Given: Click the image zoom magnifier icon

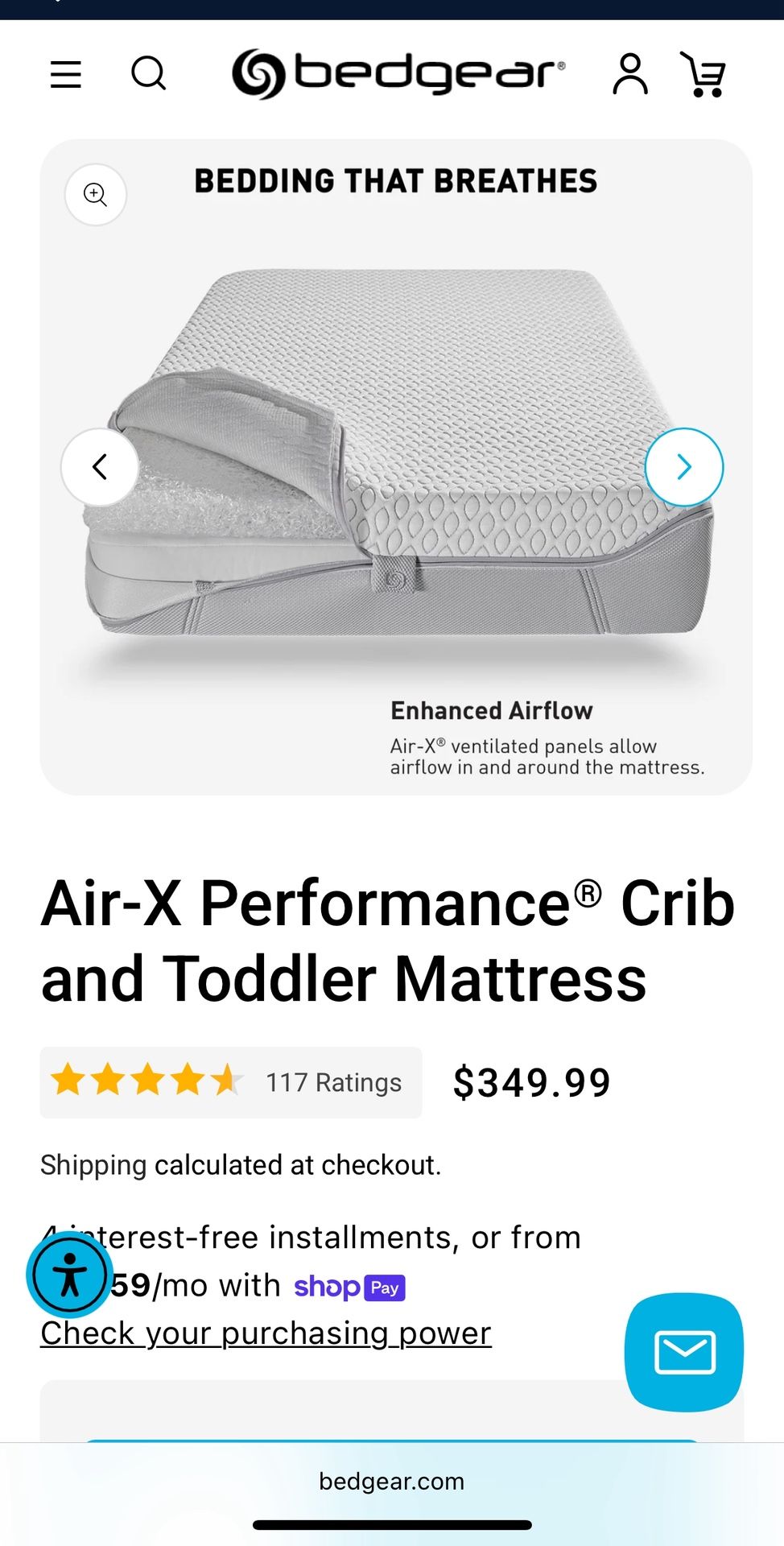Looking at the screenshot, I should 95,195.
